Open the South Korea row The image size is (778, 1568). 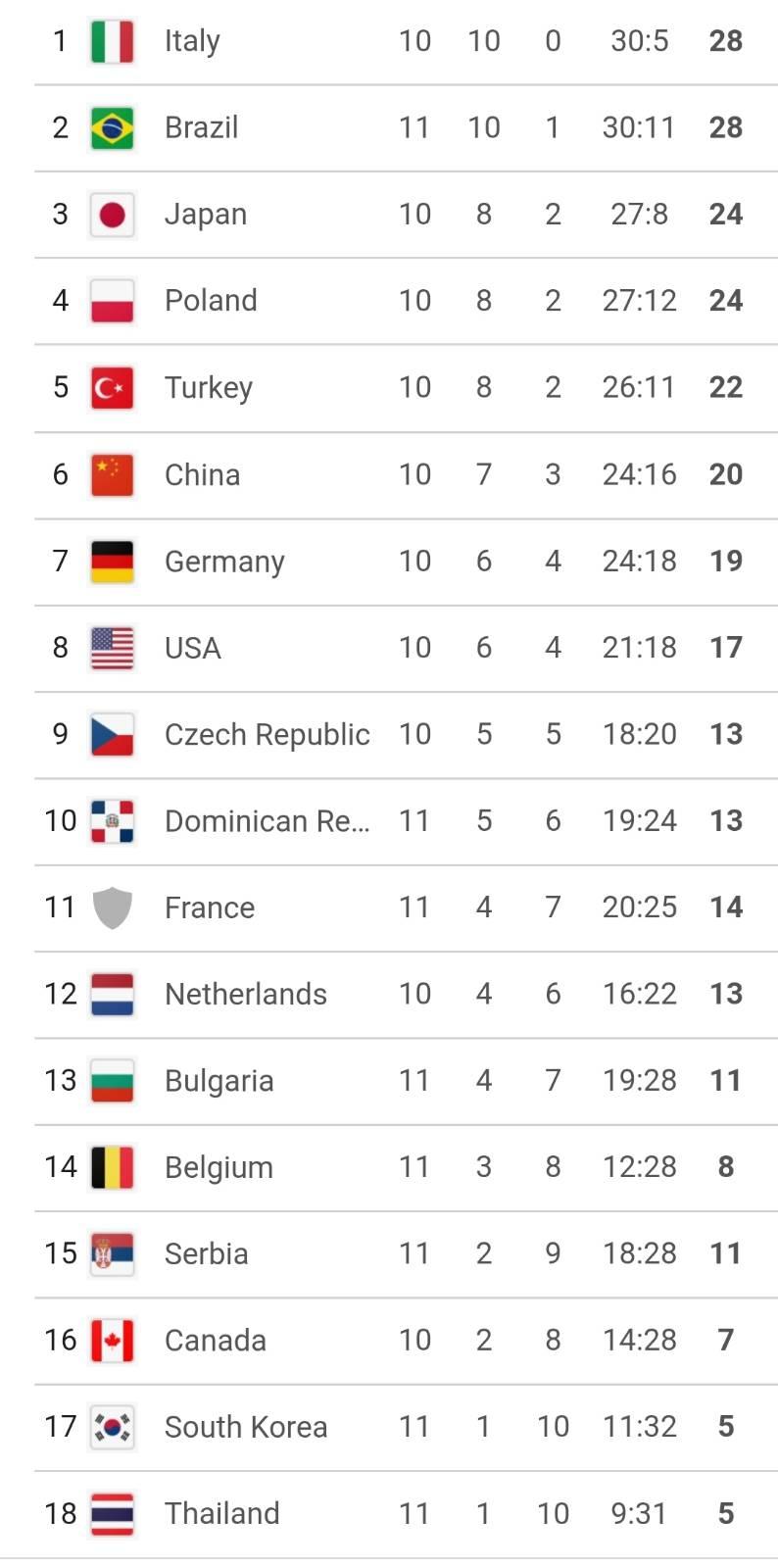406,1427
